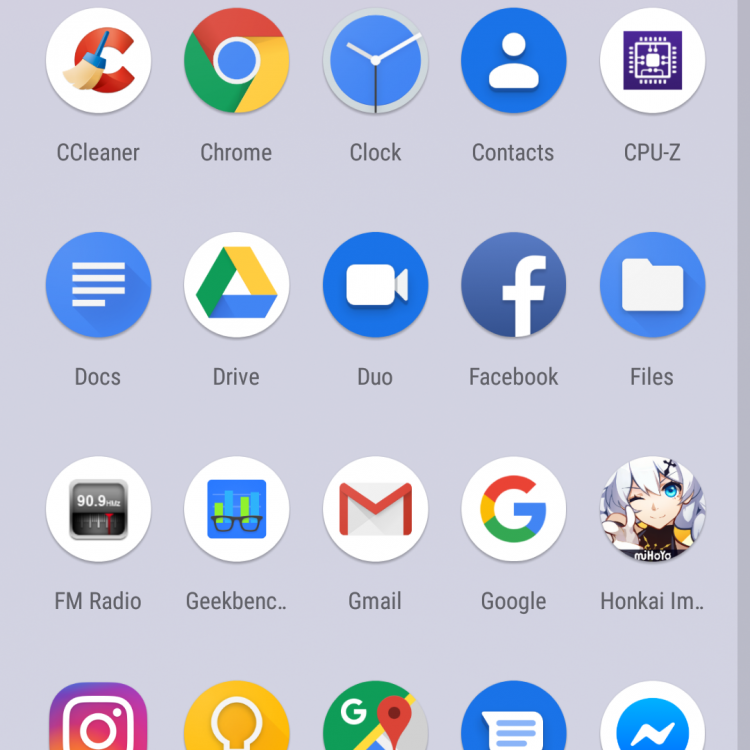This screenshot has width=750, height=750.
Task: Launch Messenger
Action: (x=652, y=720)
